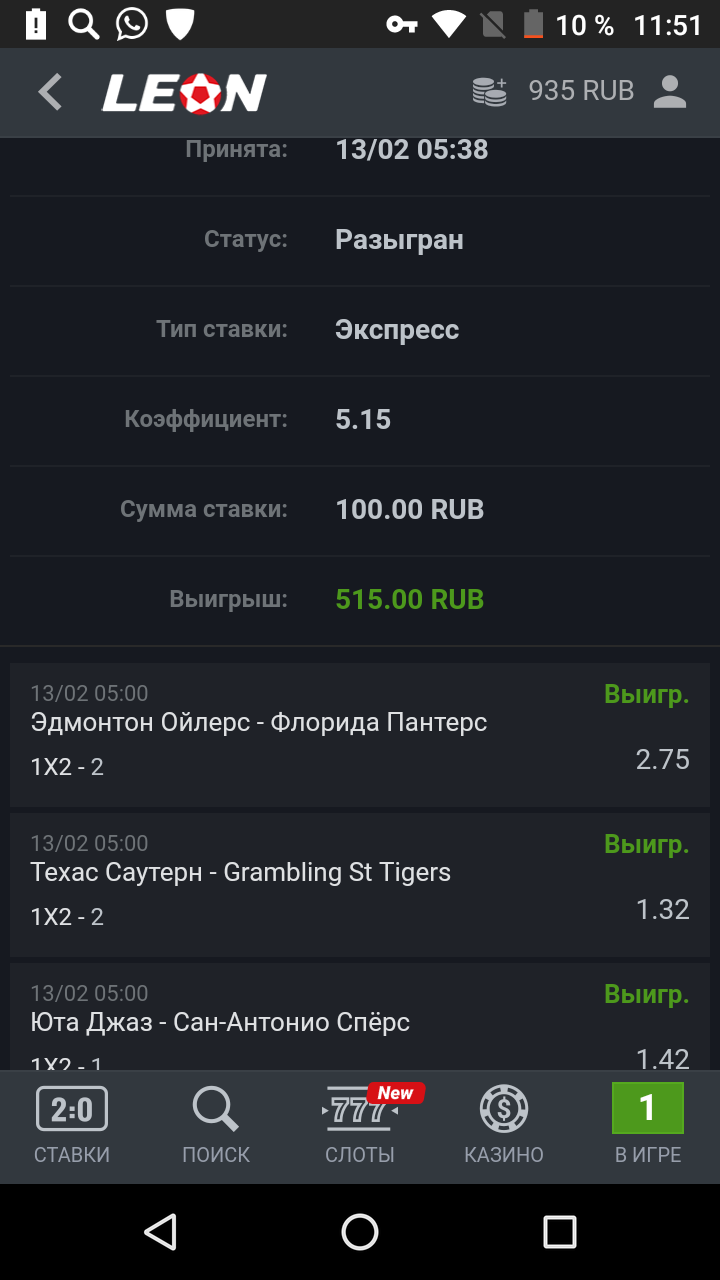Screen dimensions: 720x1280
Task: Open the Техас Саутерн - Grambling St Tigers bet
Action: (360, 884)
